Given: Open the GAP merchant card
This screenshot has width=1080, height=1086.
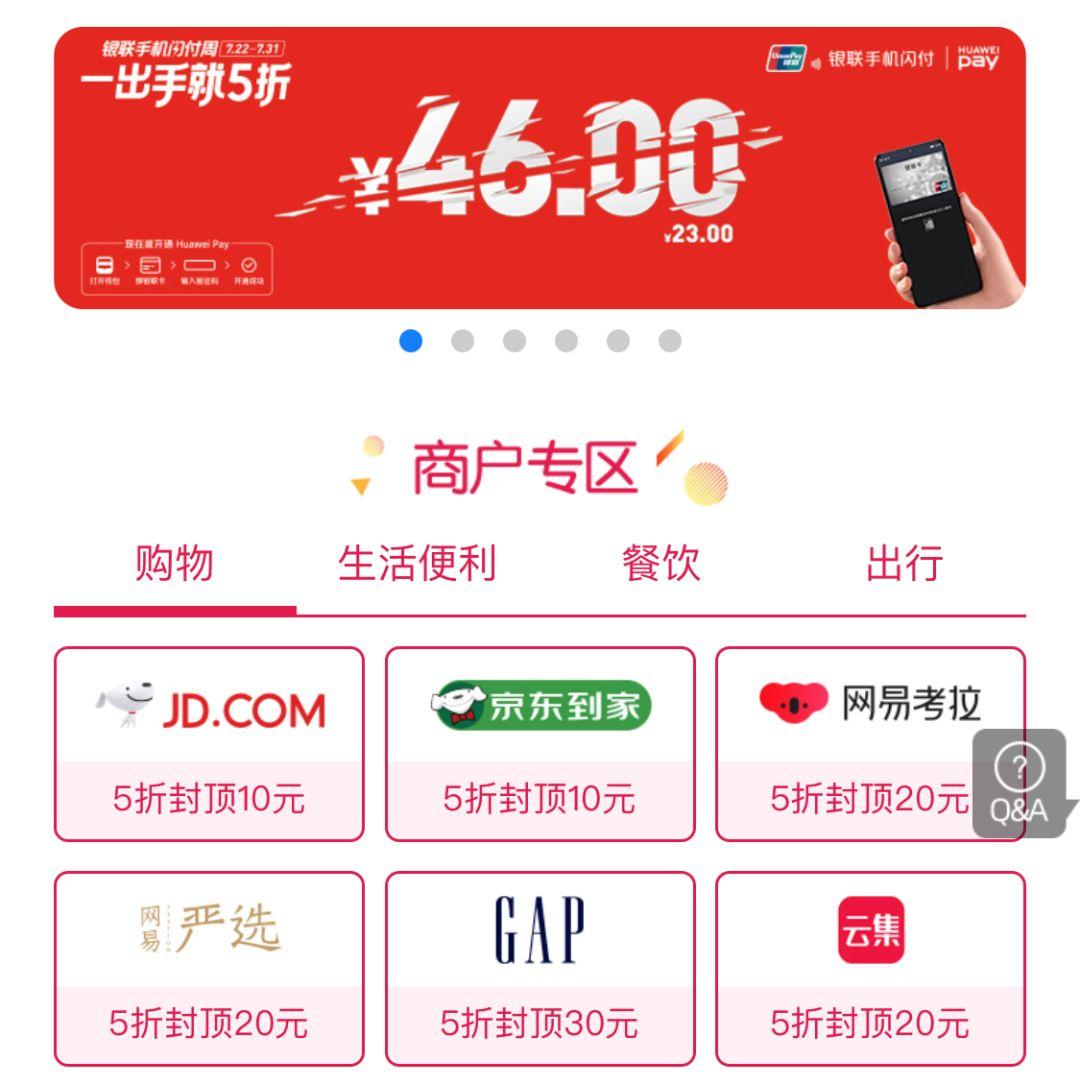Looking at the screenshot, I should pos(540,967).
